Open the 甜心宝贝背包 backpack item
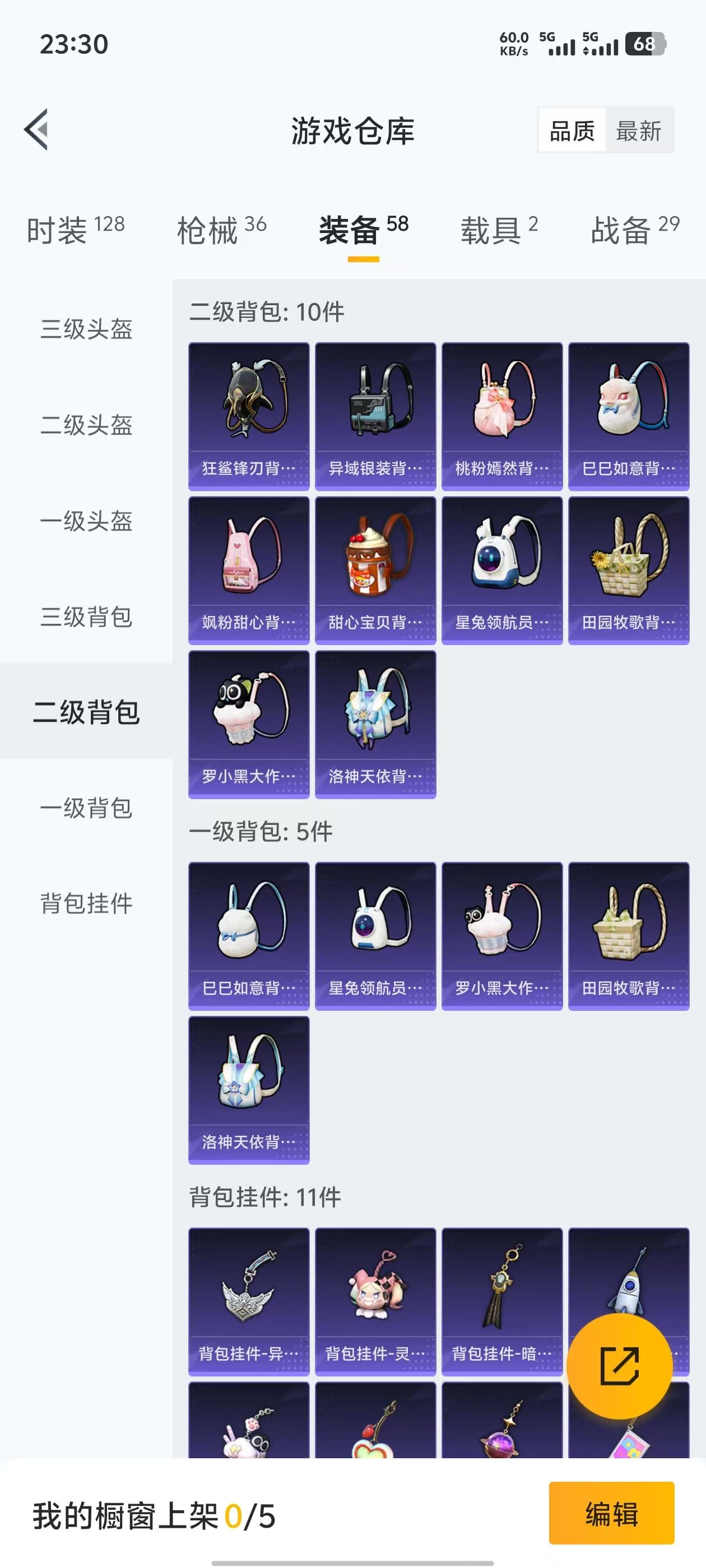This screenshot has height=1568, width=706. pos(375,566)
